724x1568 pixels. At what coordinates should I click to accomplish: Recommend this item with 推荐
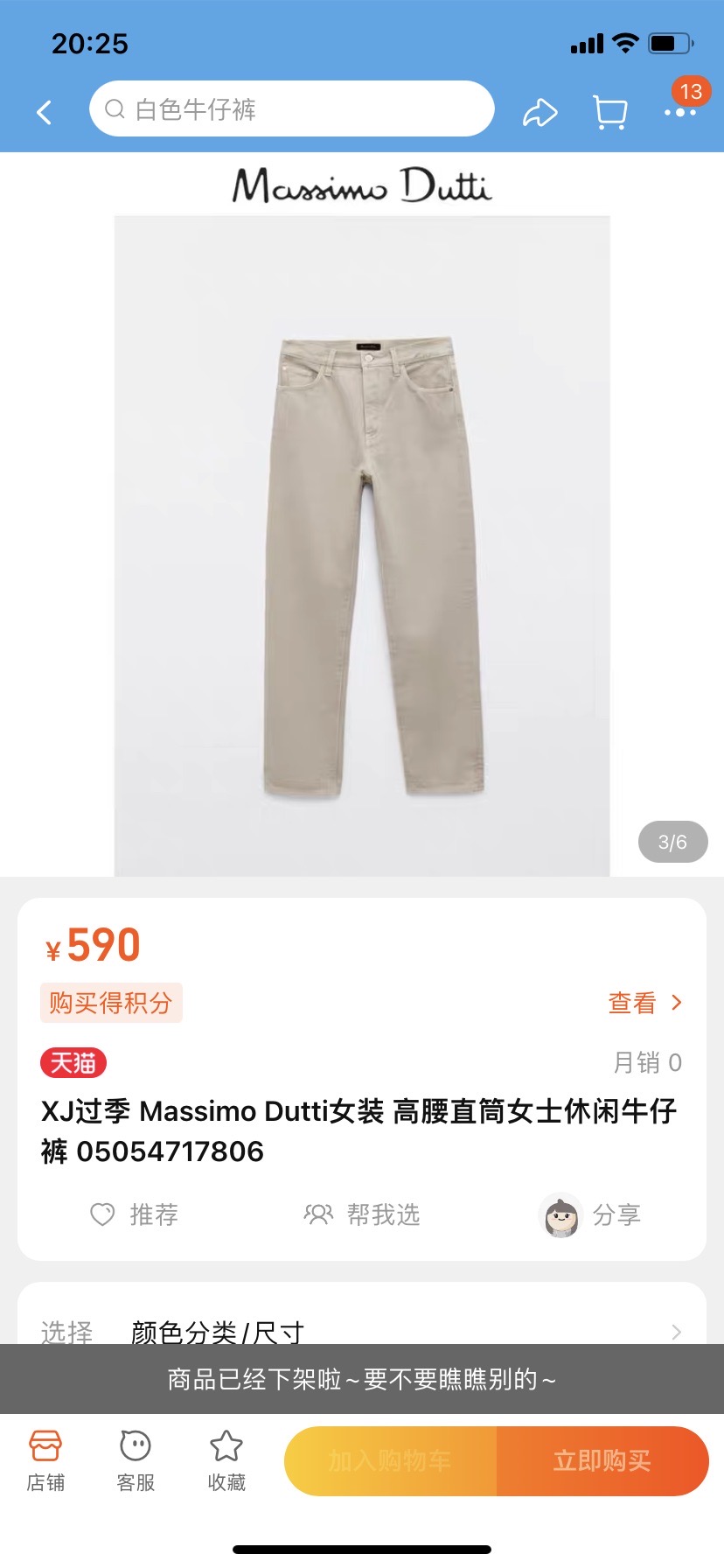click(x=135, y=1214)
